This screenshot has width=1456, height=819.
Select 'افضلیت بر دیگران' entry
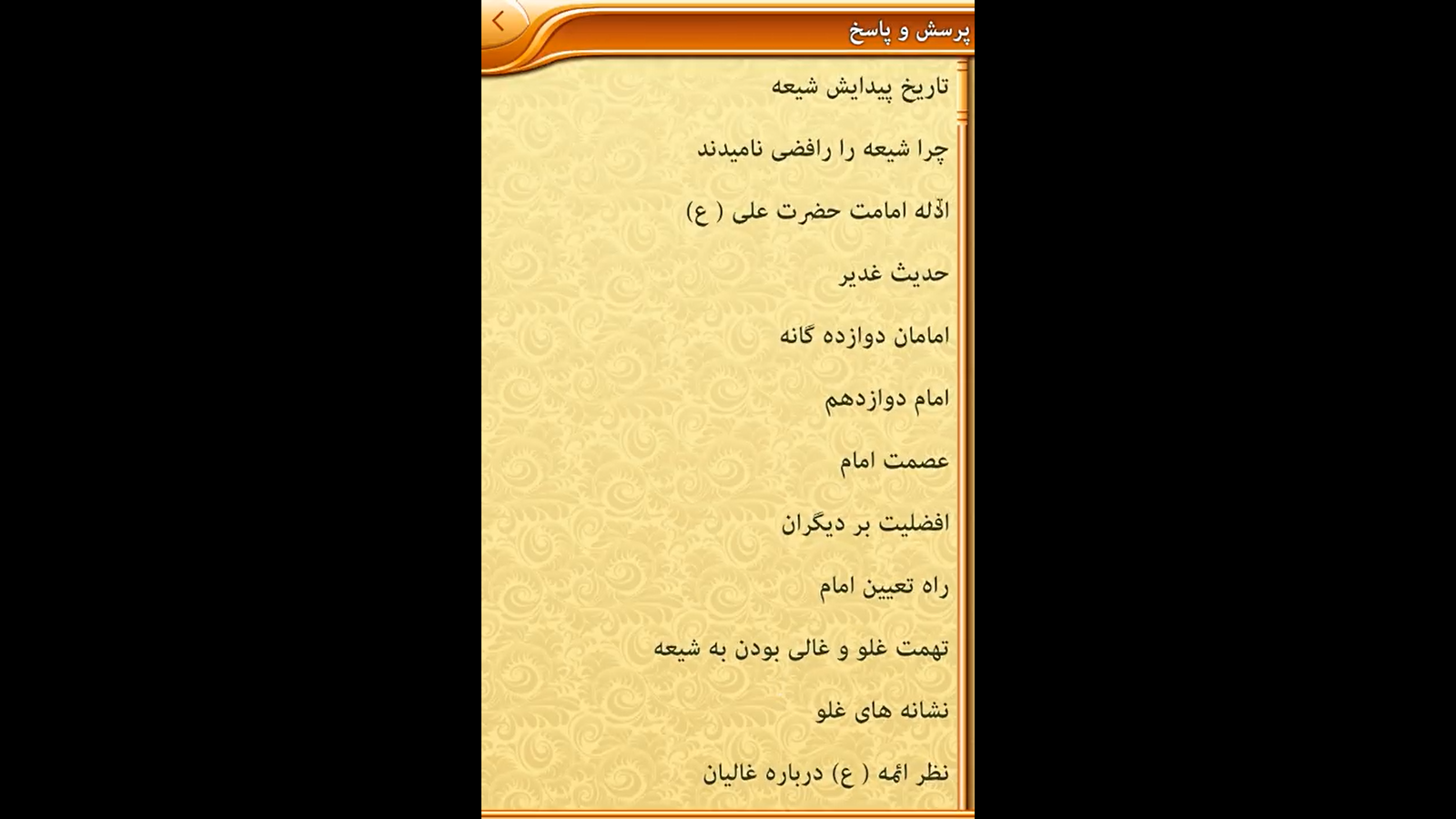pyautogui.click(x=864, y=523)
